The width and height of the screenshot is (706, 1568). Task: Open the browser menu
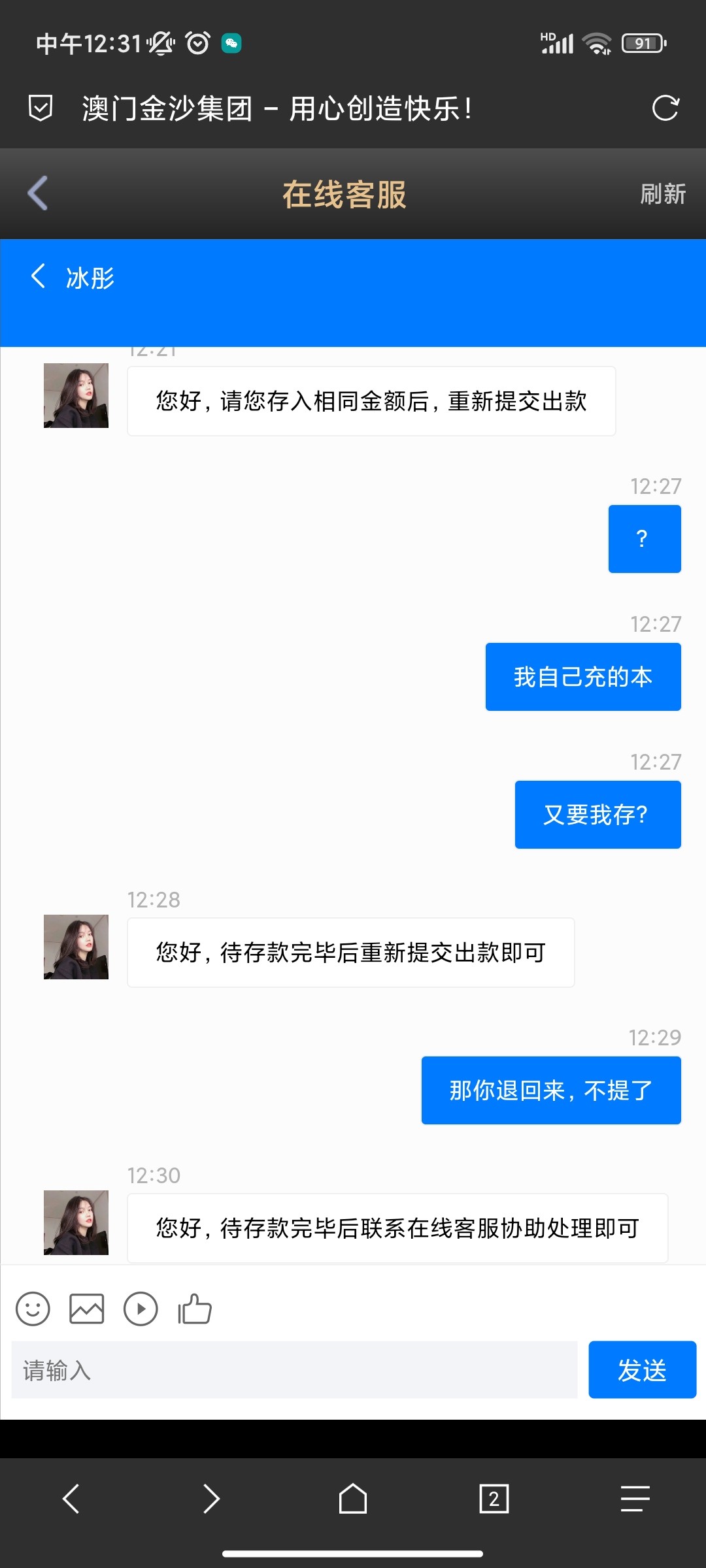click(635, 1498)
